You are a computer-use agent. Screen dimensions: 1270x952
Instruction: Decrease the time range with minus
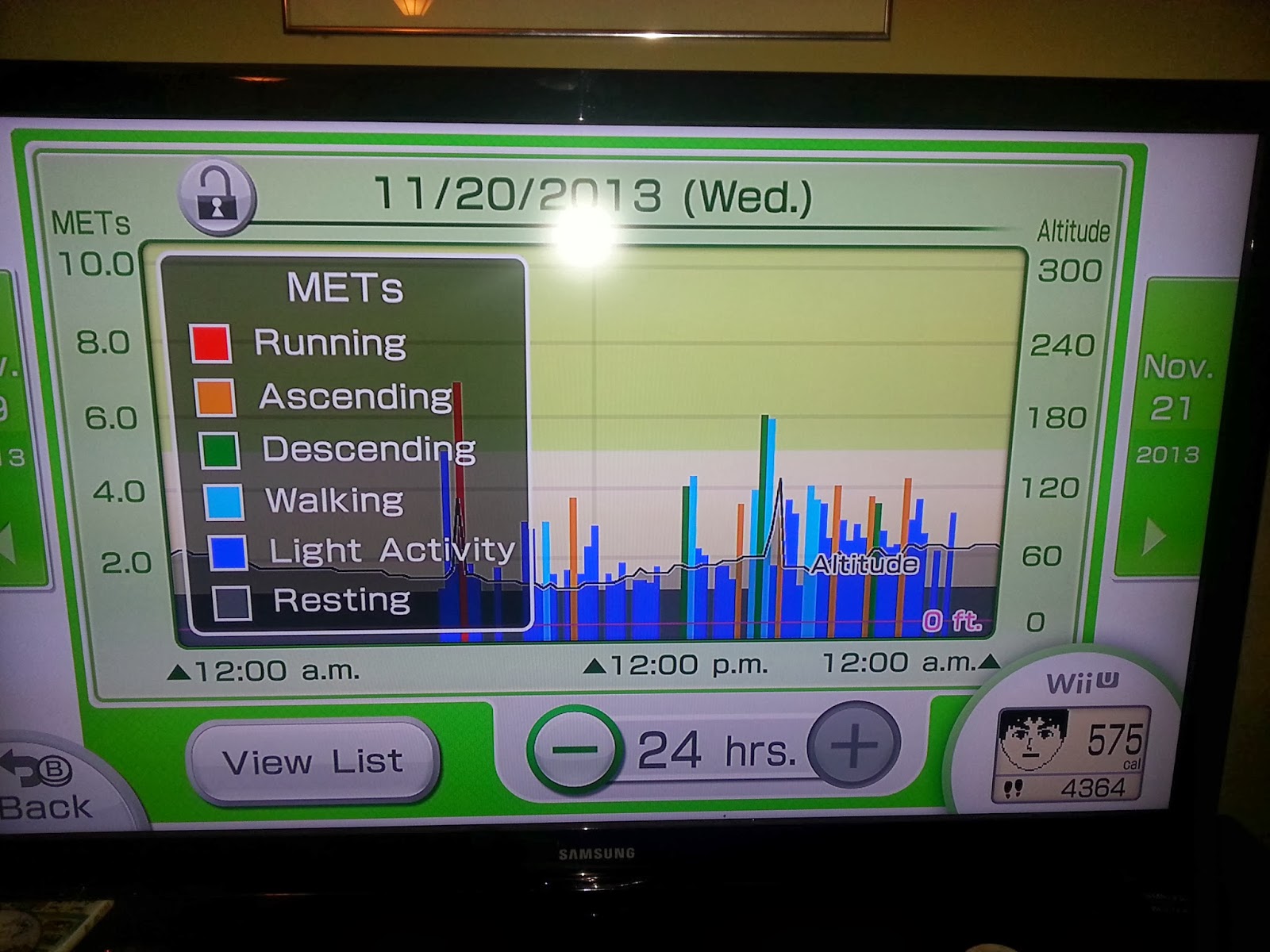point(573,747)
